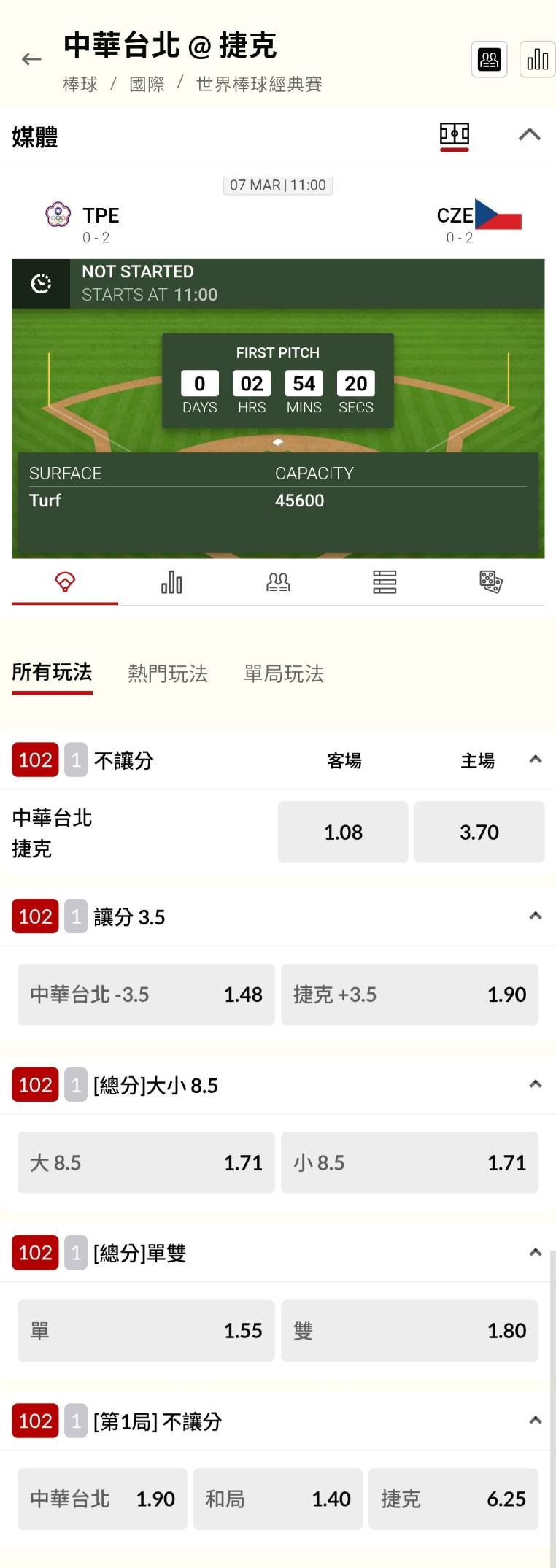Select the pitch-view icon beside 媒體
556x1568 pixels.
coord(454,134)
